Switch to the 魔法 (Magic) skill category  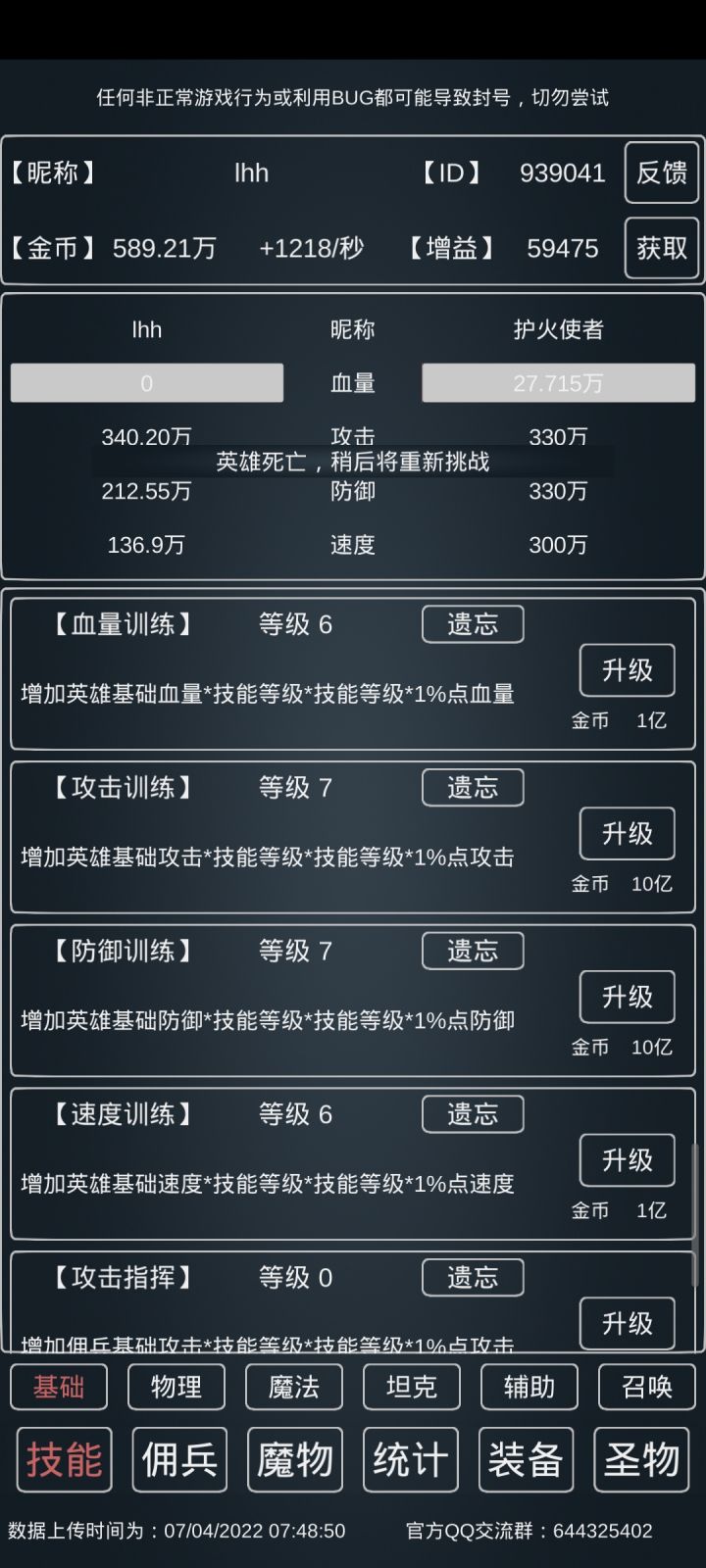[294, 1387]
